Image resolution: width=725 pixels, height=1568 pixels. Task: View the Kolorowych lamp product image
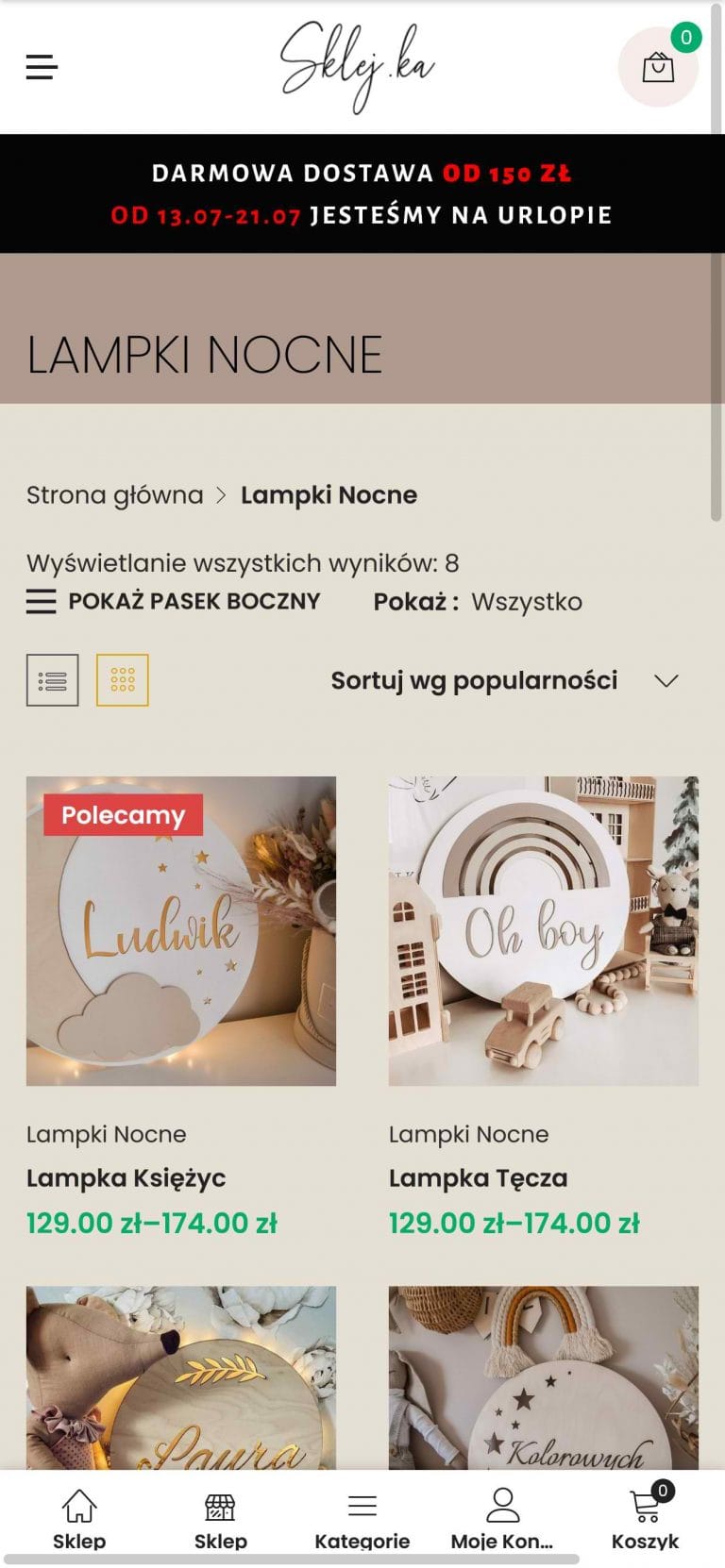tap(544, 1377)
